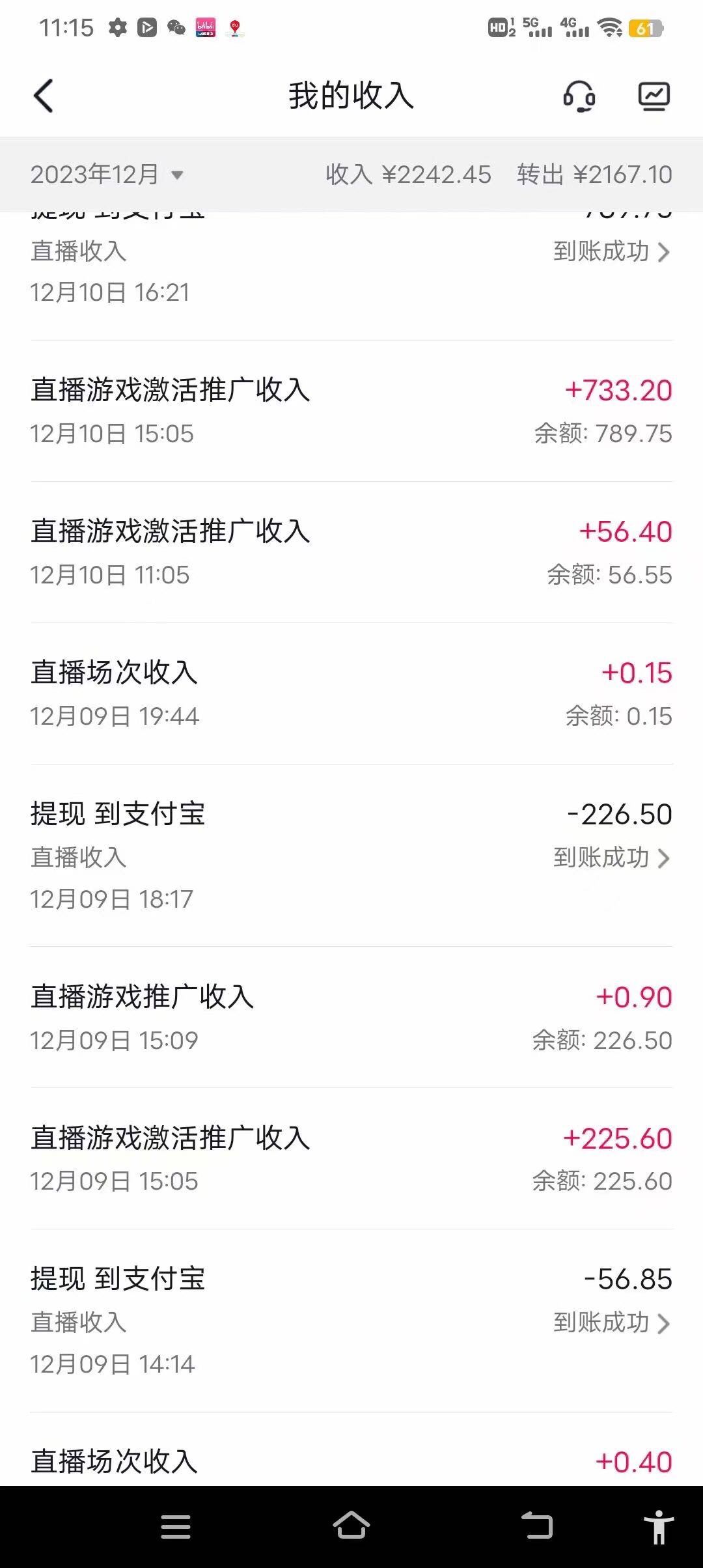Open the income statistics chart icon
703x1568 pixels.
(654, 96)
